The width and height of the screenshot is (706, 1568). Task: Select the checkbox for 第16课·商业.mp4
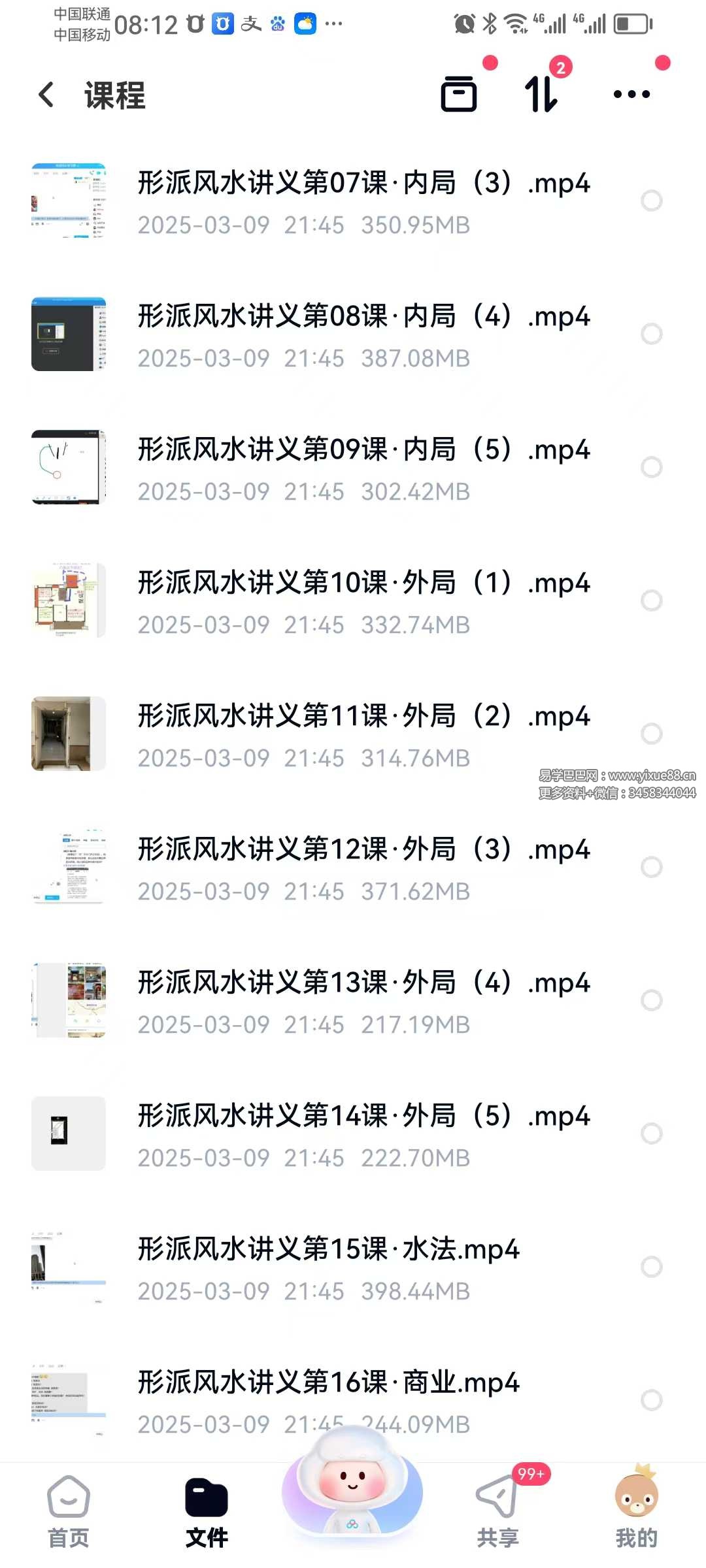pos(651,1400)
